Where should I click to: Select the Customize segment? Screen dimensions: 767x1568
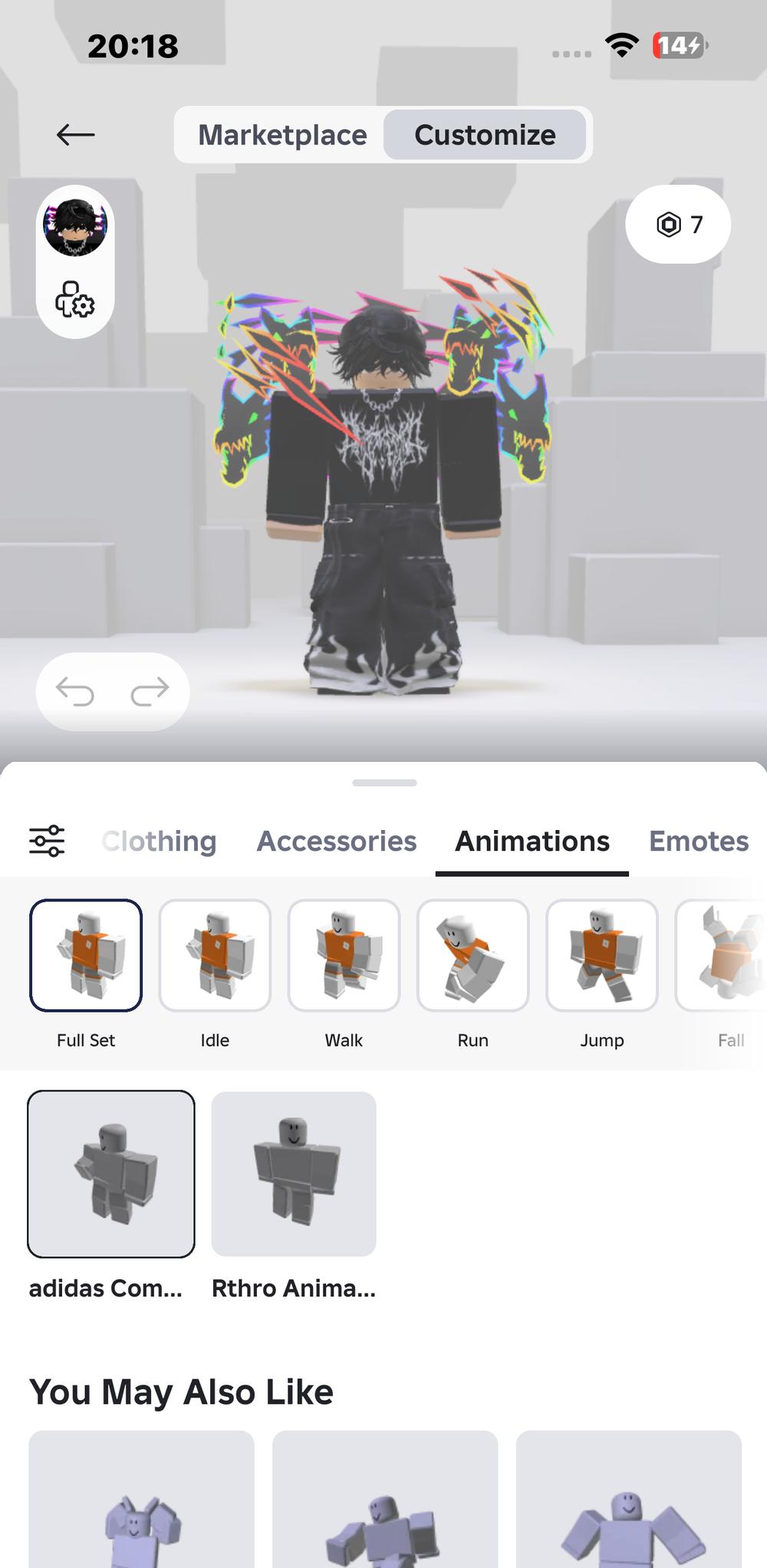pos(485,135)
